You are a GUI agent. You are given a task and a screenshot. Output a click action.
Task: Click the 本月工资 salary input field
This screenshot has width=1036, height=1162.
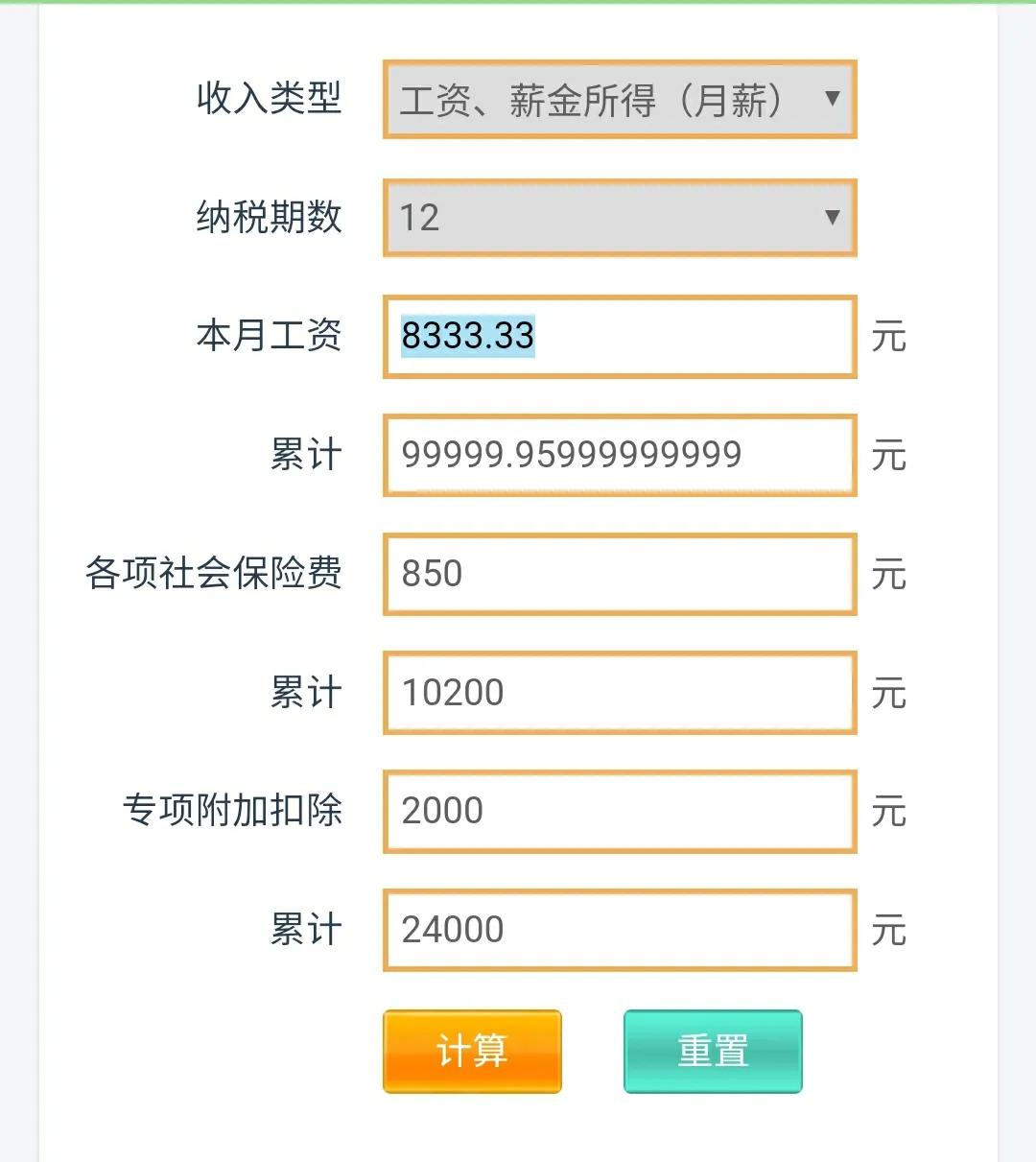coord(619,336)
